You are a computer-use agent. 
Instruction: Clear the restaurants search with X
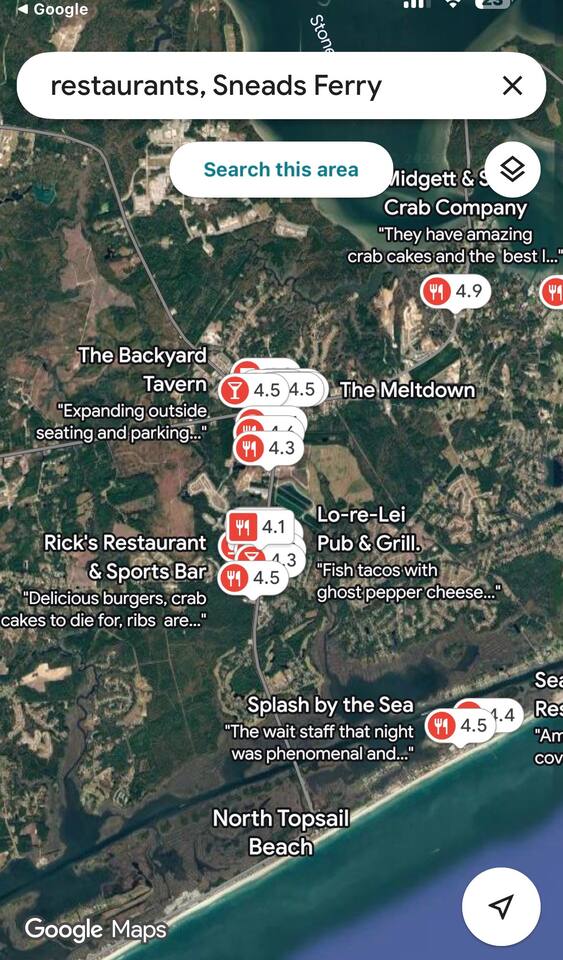click(512, 86)
